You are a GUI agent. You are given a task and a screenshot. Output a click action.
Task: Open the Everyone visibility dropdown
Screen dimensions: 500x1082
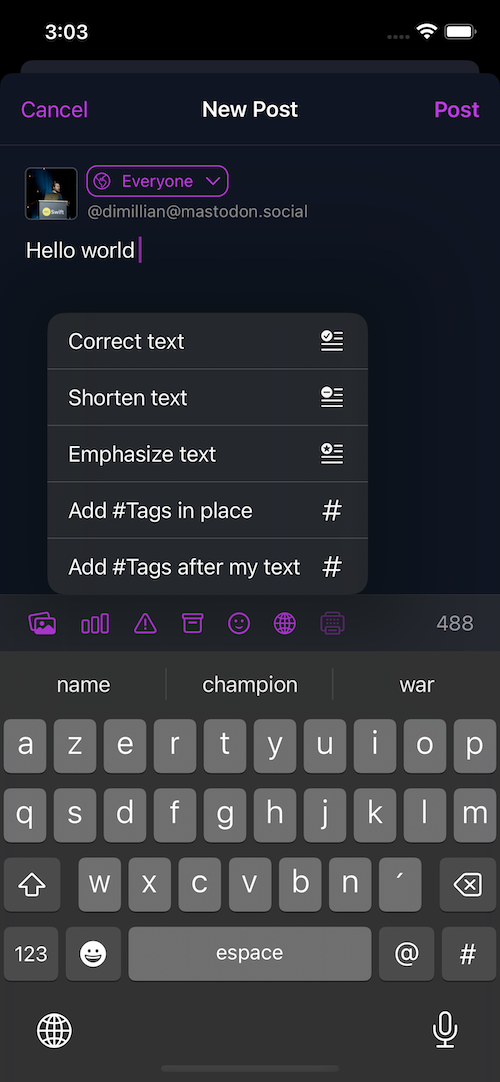click(157, 181)
